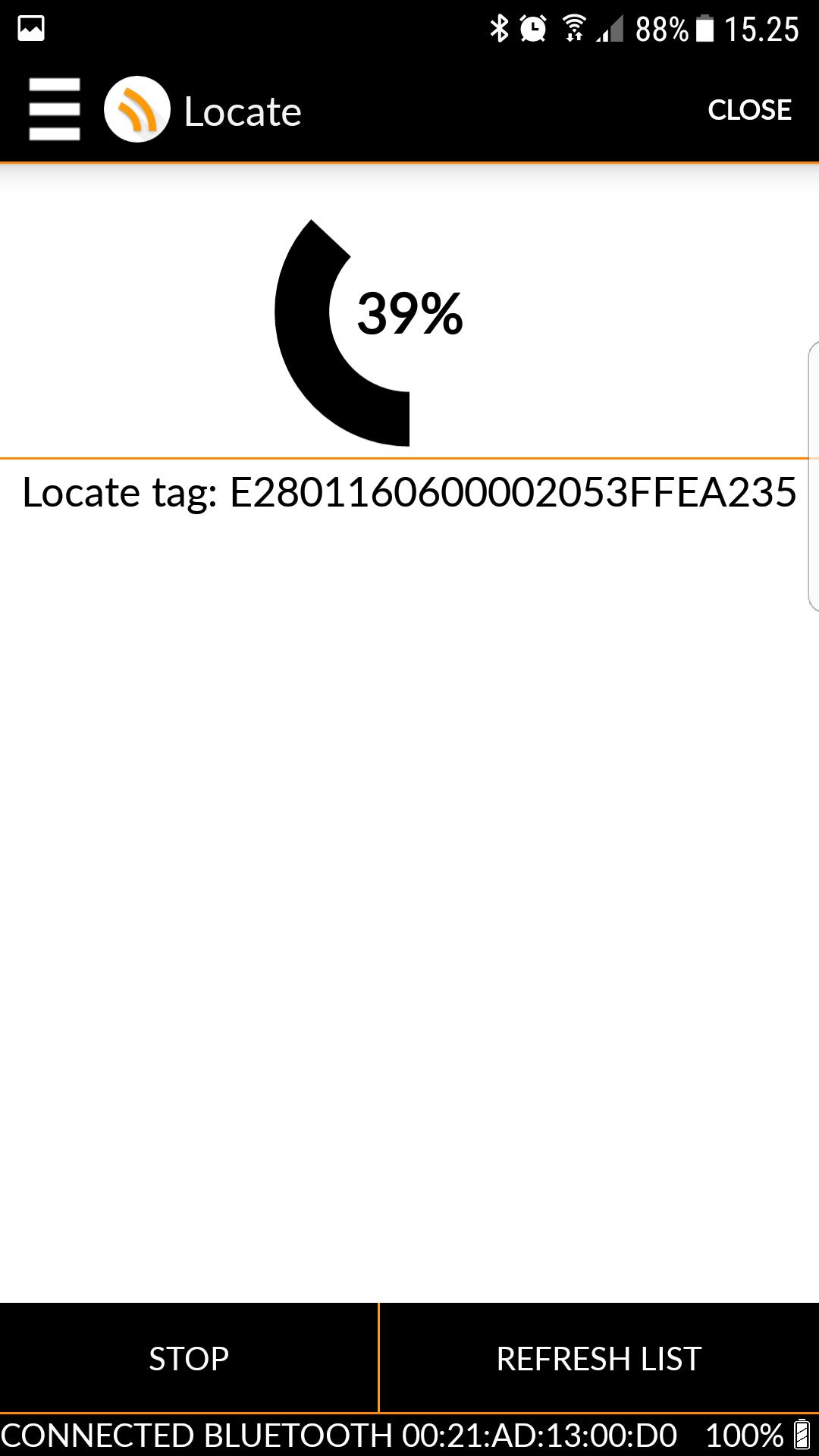Tap REFRESH LIST button
Viewport: 819px width, 1456px height.
pyautogui.click(x=599, y=1358)
